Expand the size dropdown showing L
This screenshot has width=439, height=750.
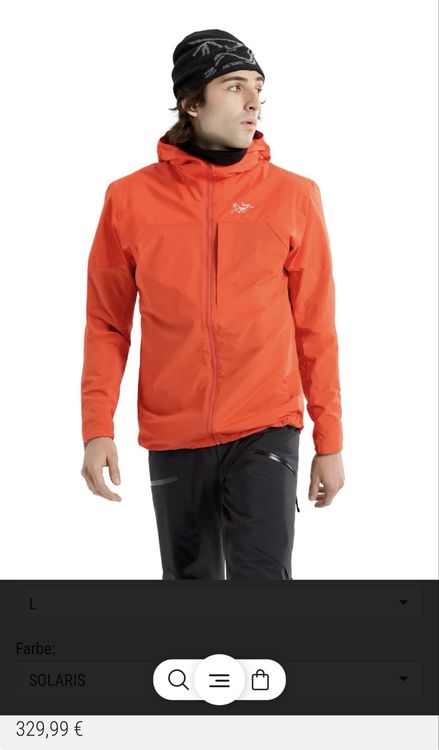(220, 604)
